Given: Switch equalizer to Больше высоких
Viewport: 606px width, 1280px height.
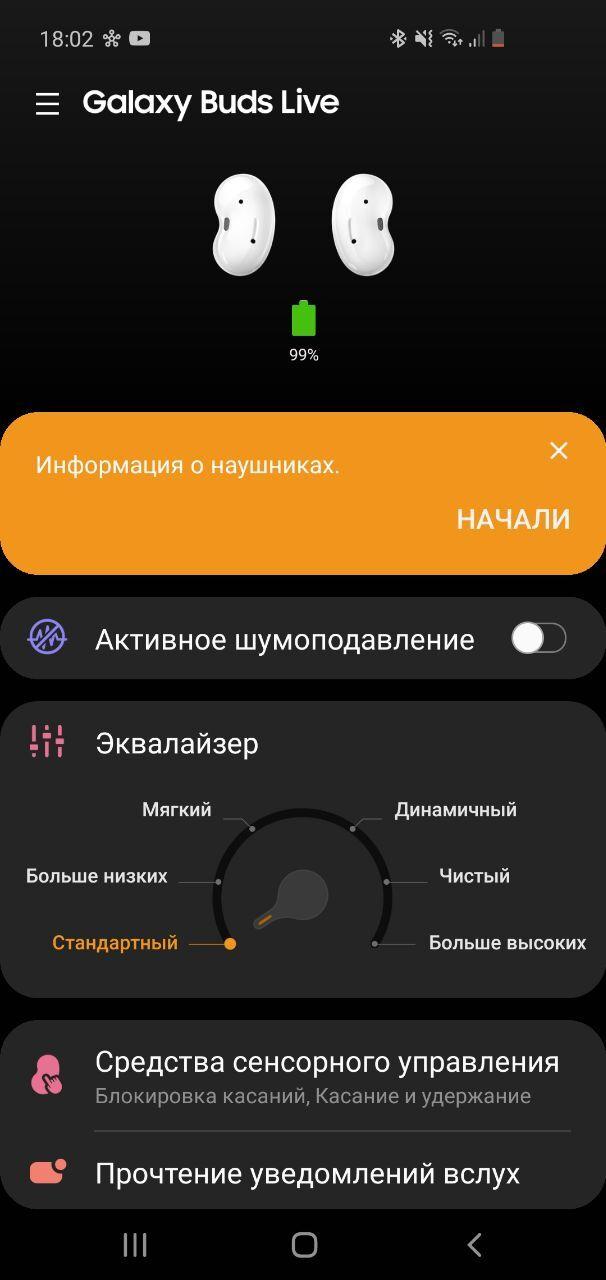Looking at the screenshot, I should coord(507,943).
